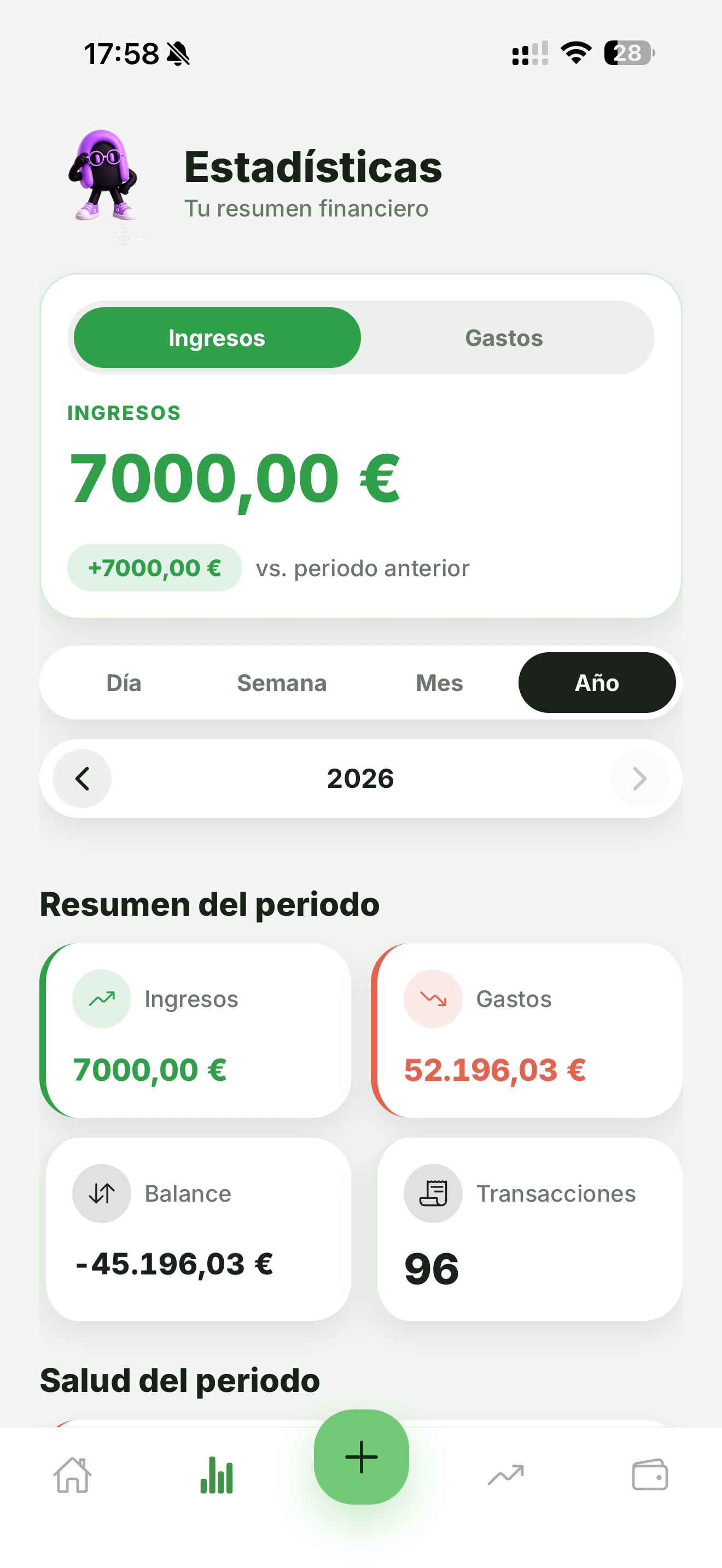Go to the home tab
722x1568 pixels.
[x=72, y=1476]
